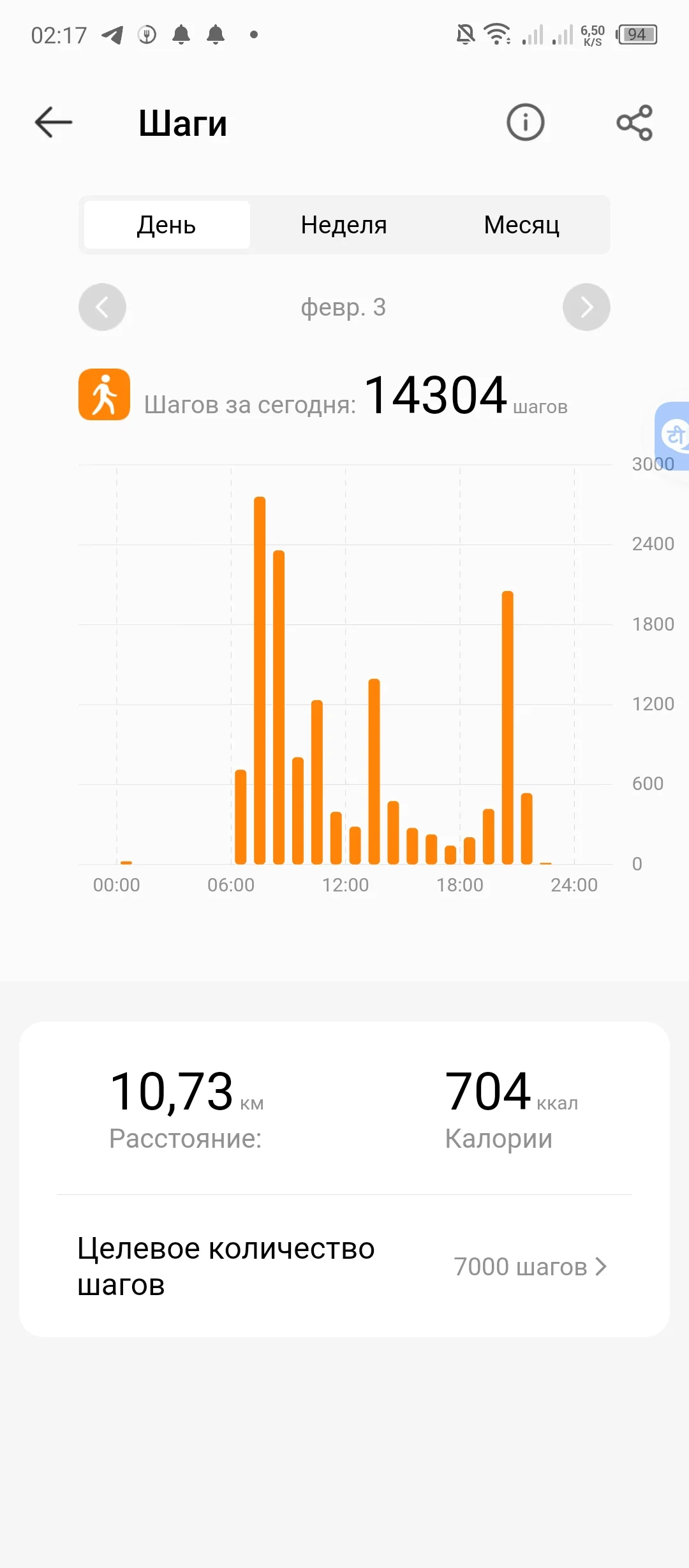
Task: Switch to the Неделя tab
Action: click(344, 225)
